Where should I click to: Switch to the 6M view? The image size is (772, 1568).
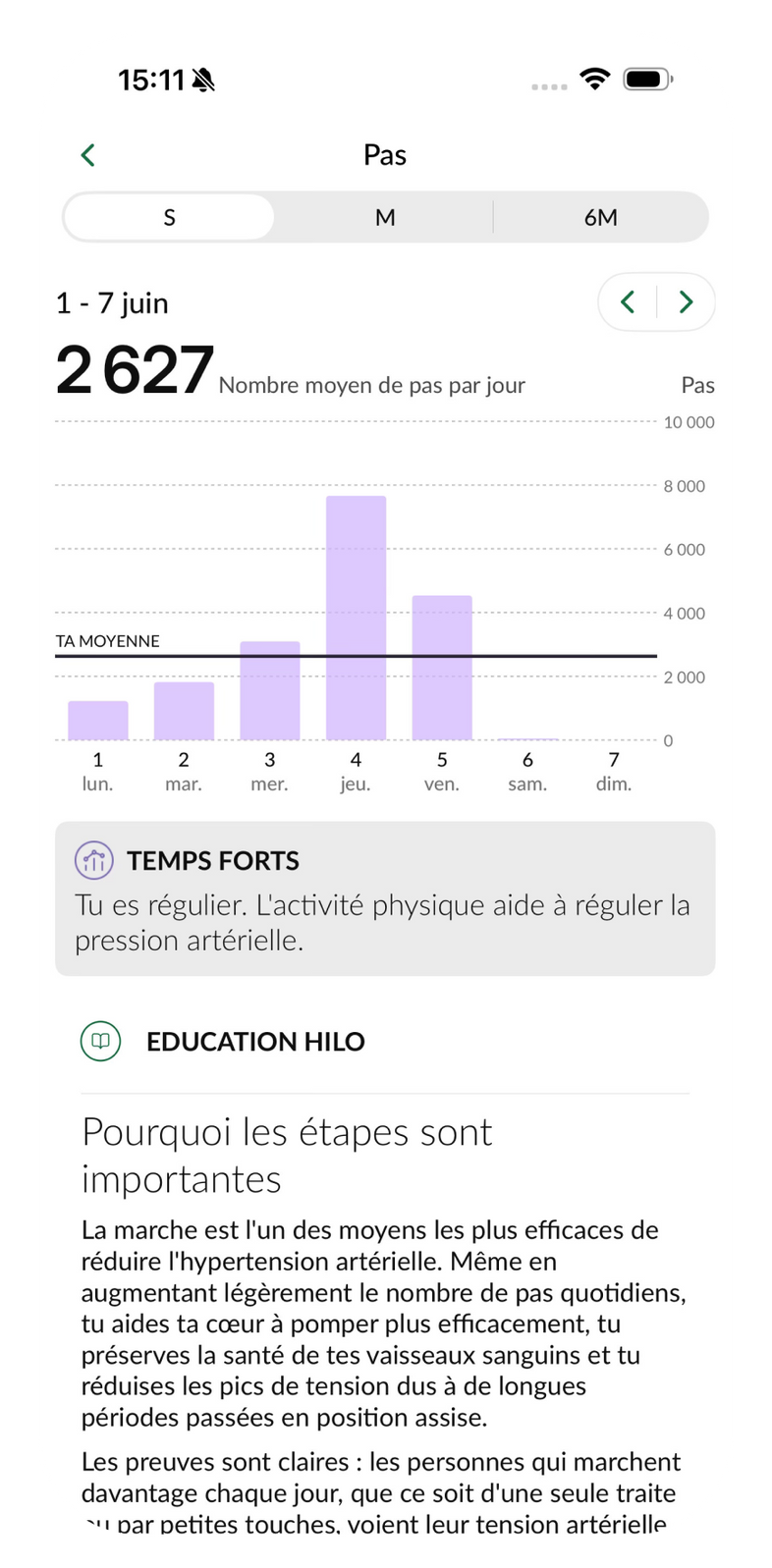click(600, 217)
